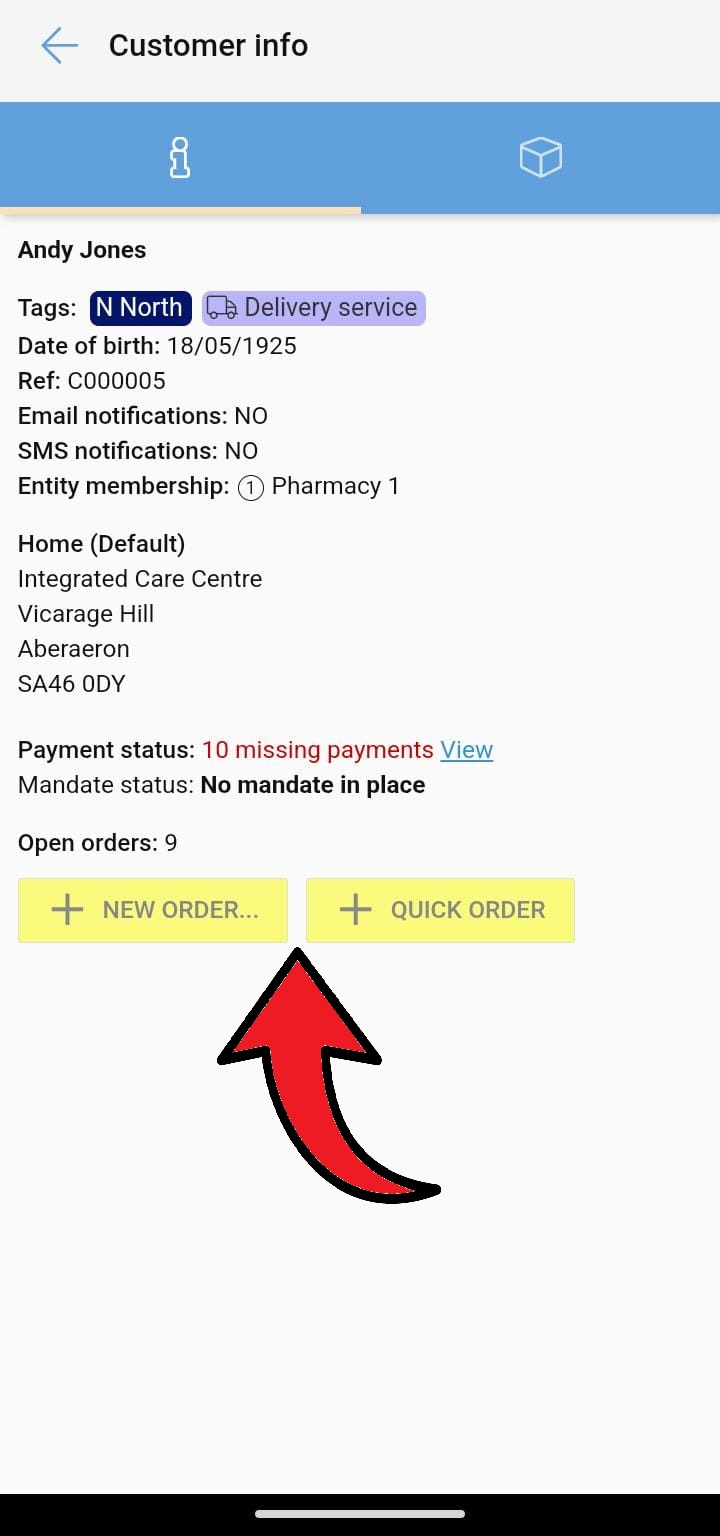View the missing payments
The height and width of the screenshot is (1536, 720).
coord(466,750)
